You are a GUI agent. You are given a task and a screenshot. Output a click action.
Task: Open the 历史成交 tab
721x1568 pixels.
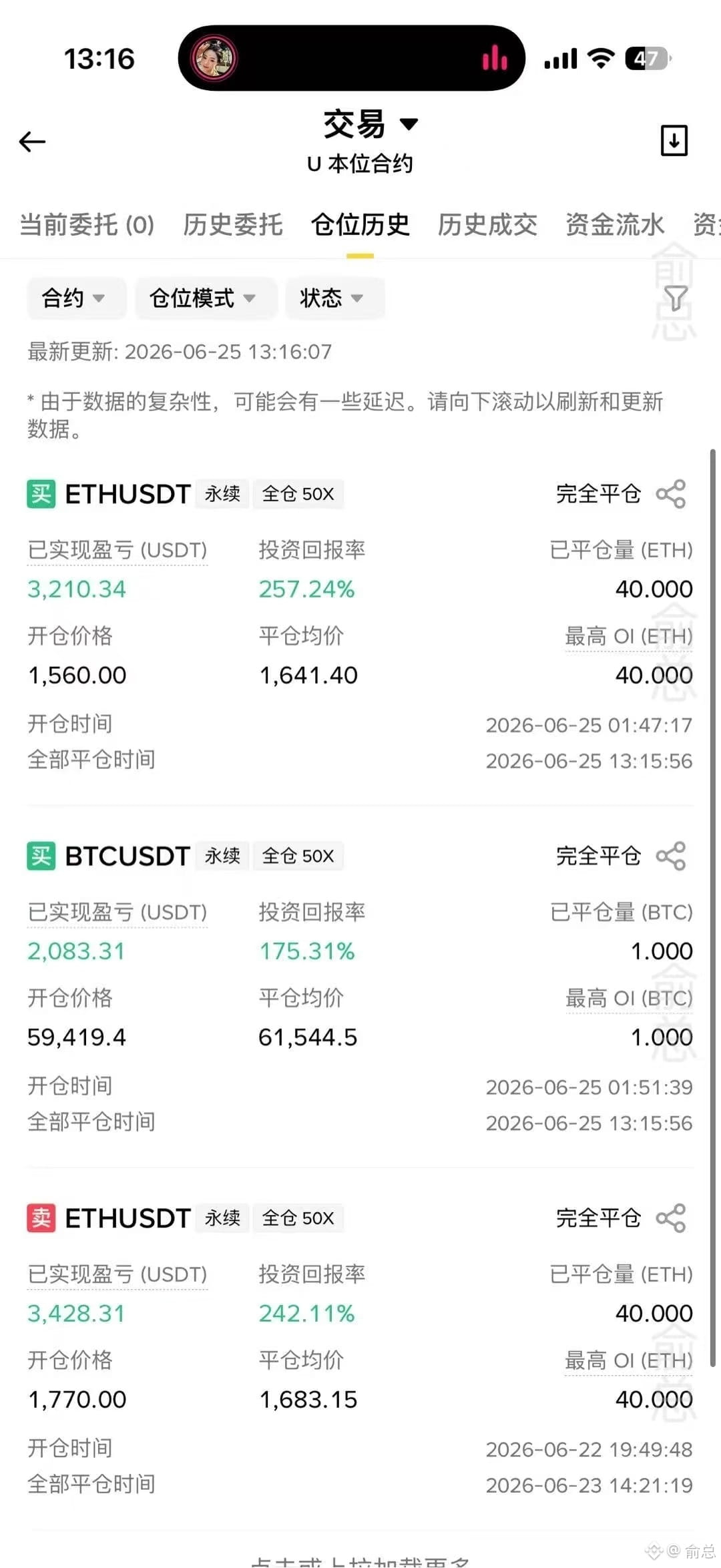pos(487,225)
